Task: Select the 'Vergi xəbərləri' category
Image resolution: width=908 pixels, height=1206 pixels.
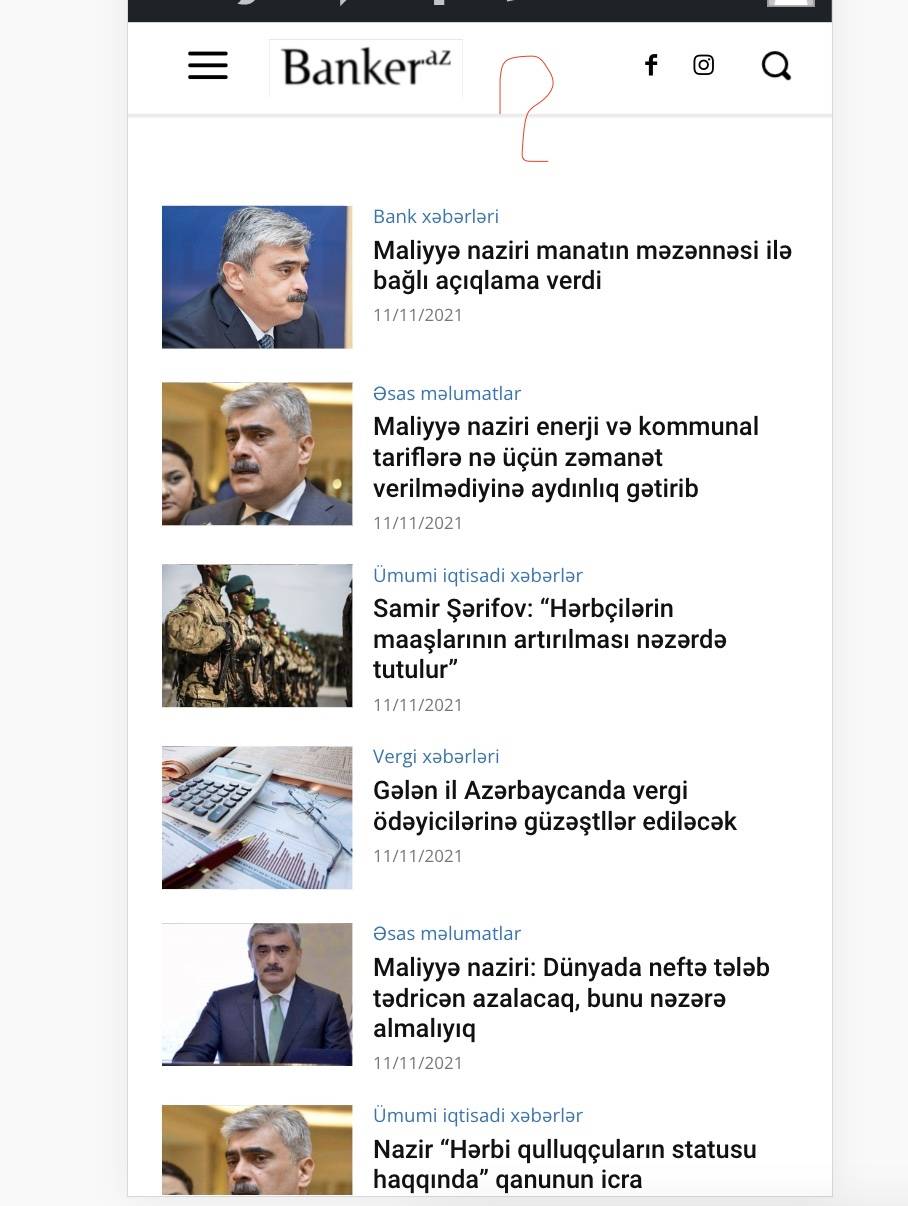Action: (436, 757)
